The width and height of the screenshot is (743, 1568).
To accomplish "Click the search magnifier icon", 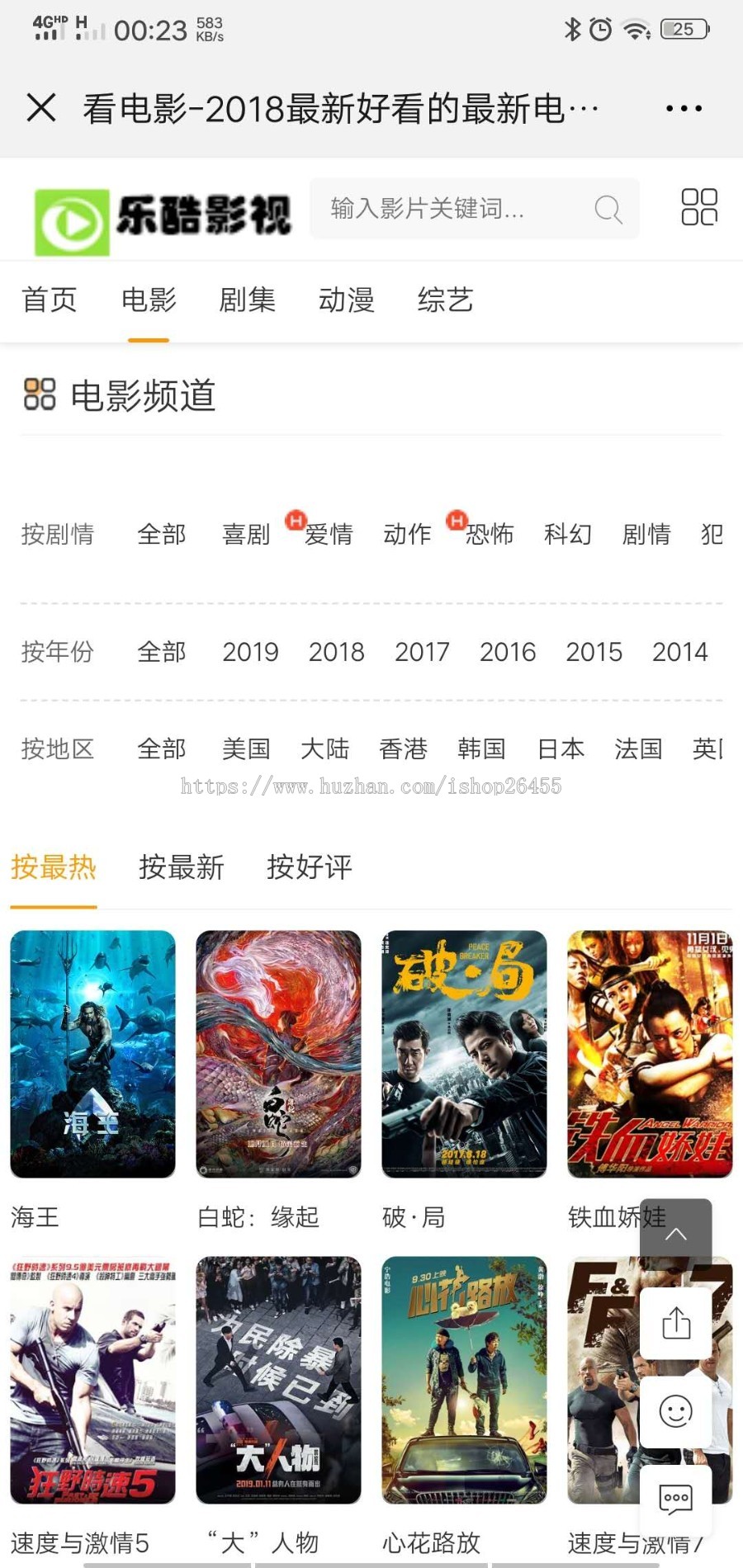I will pos(608,210).
